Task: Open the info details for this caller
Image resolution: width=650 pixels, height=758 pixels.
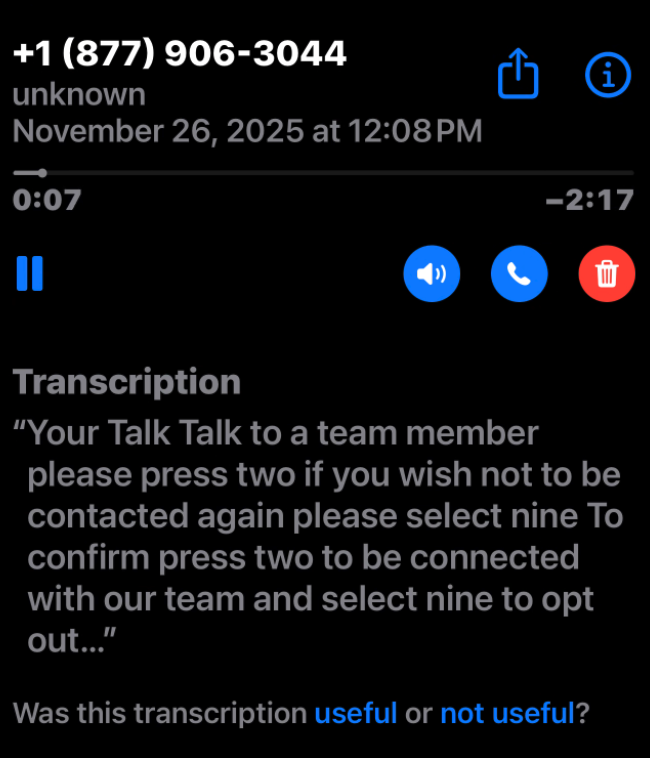Action: 608,75
